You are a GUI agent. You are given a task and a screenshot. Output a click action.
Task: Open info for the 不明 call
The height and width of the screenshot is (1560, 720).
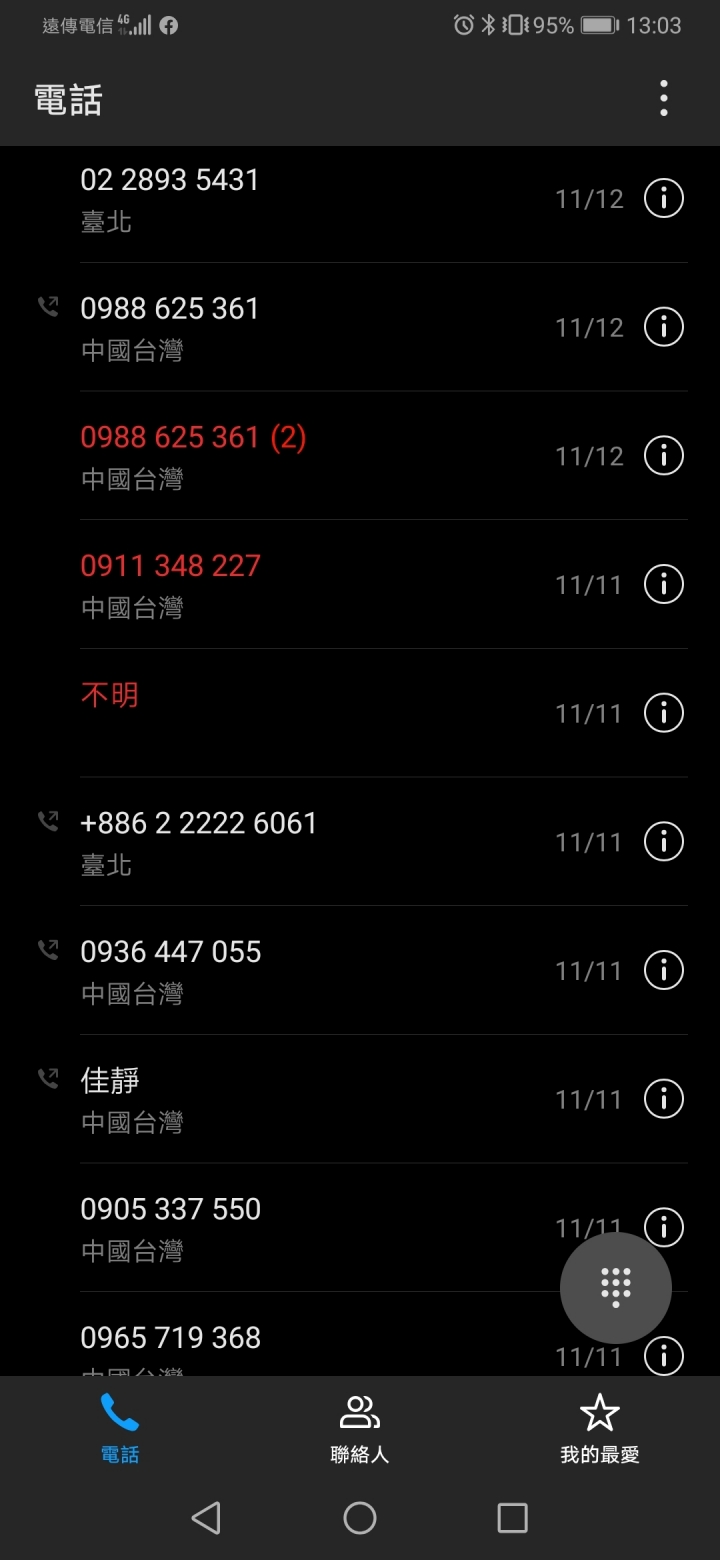click(x=664, y=713)
